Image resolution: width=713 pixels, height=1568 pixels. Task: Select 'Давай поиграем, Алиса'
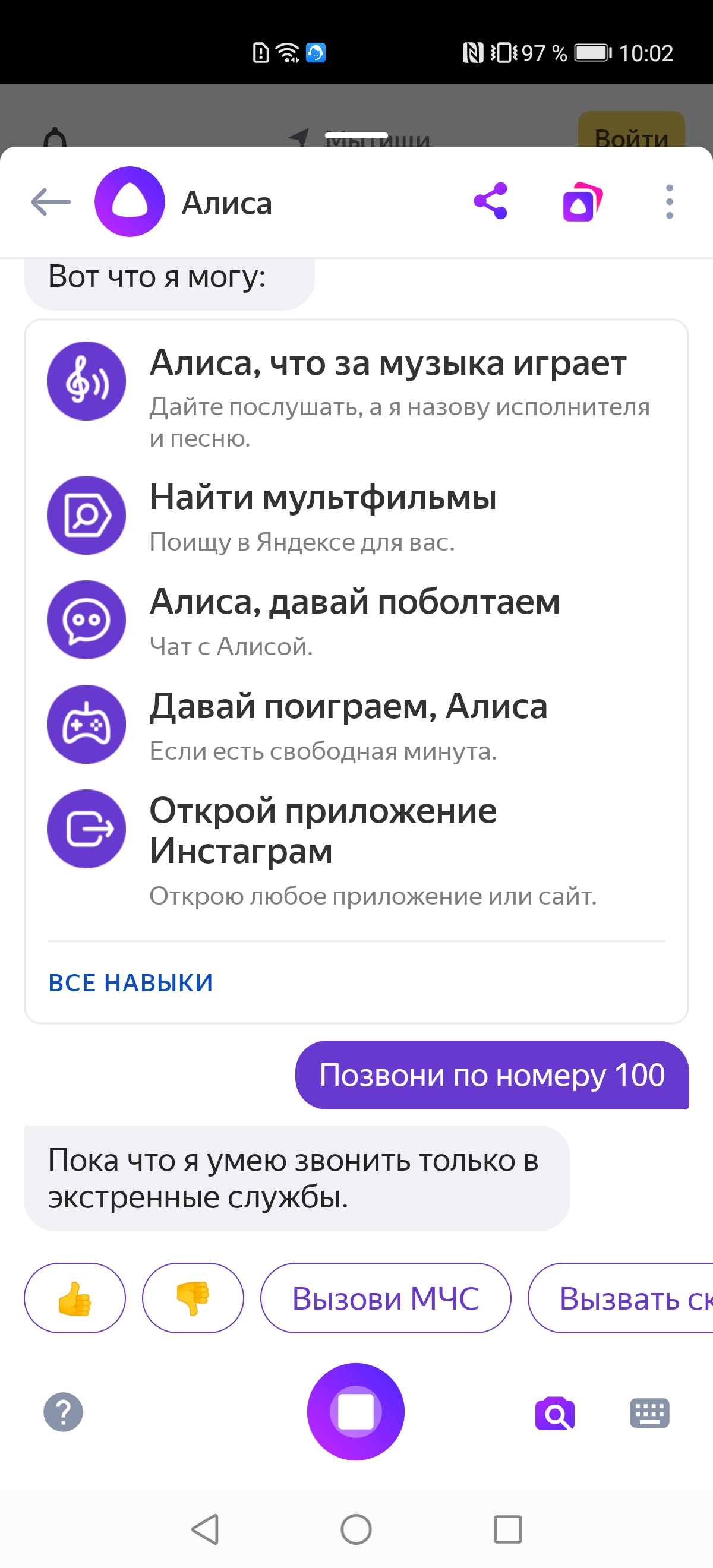tap(348, 707)
